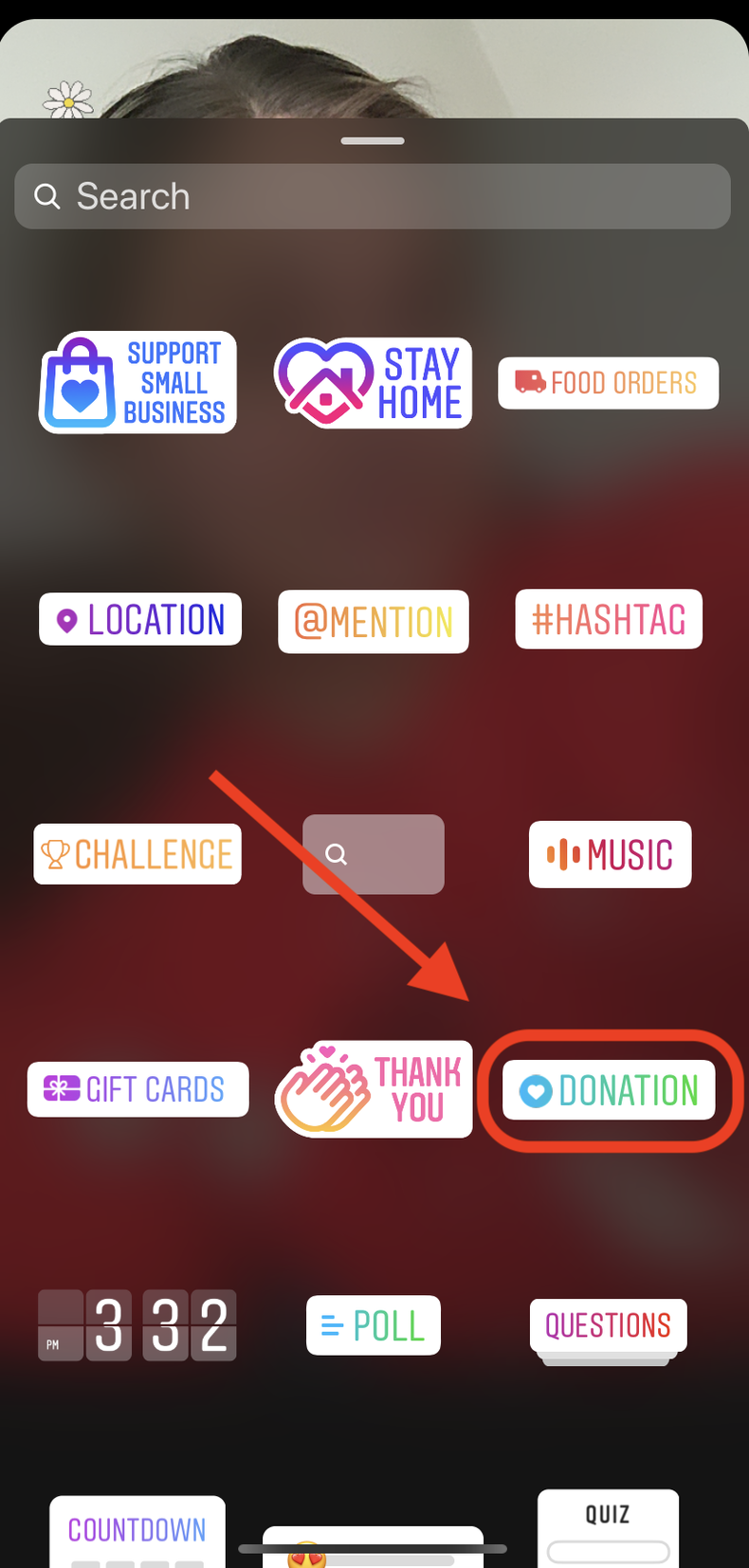The width and height of the screenshot is (749, 1568).
Task: Select the blurred GIF search tile
Action: point(373,854)
